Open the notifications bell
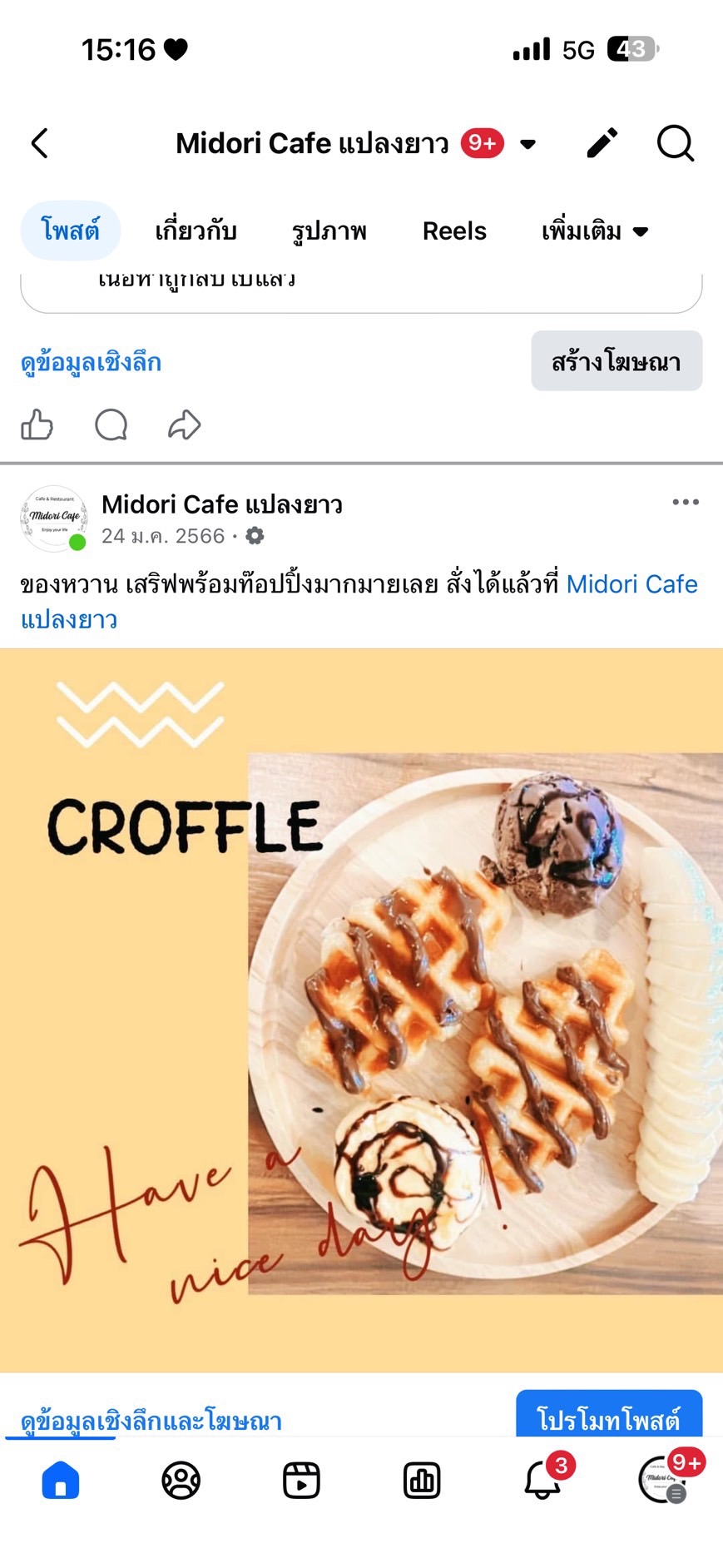The width and height of the screenshot is (723, 1568). pos(542,1481)
